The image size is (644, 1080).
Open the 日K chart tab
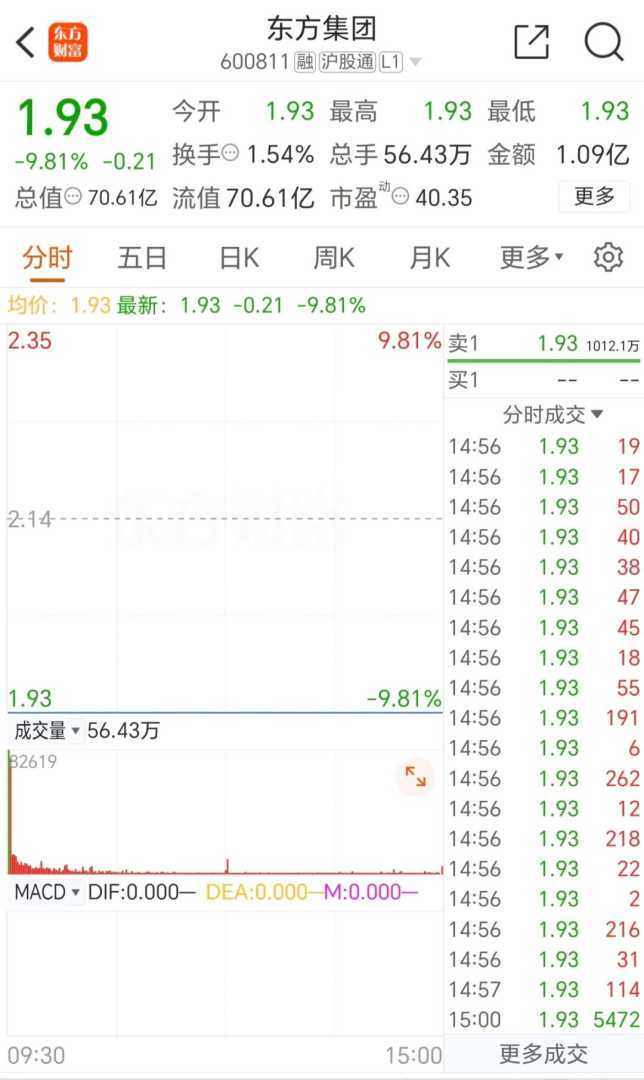point(239,258)
